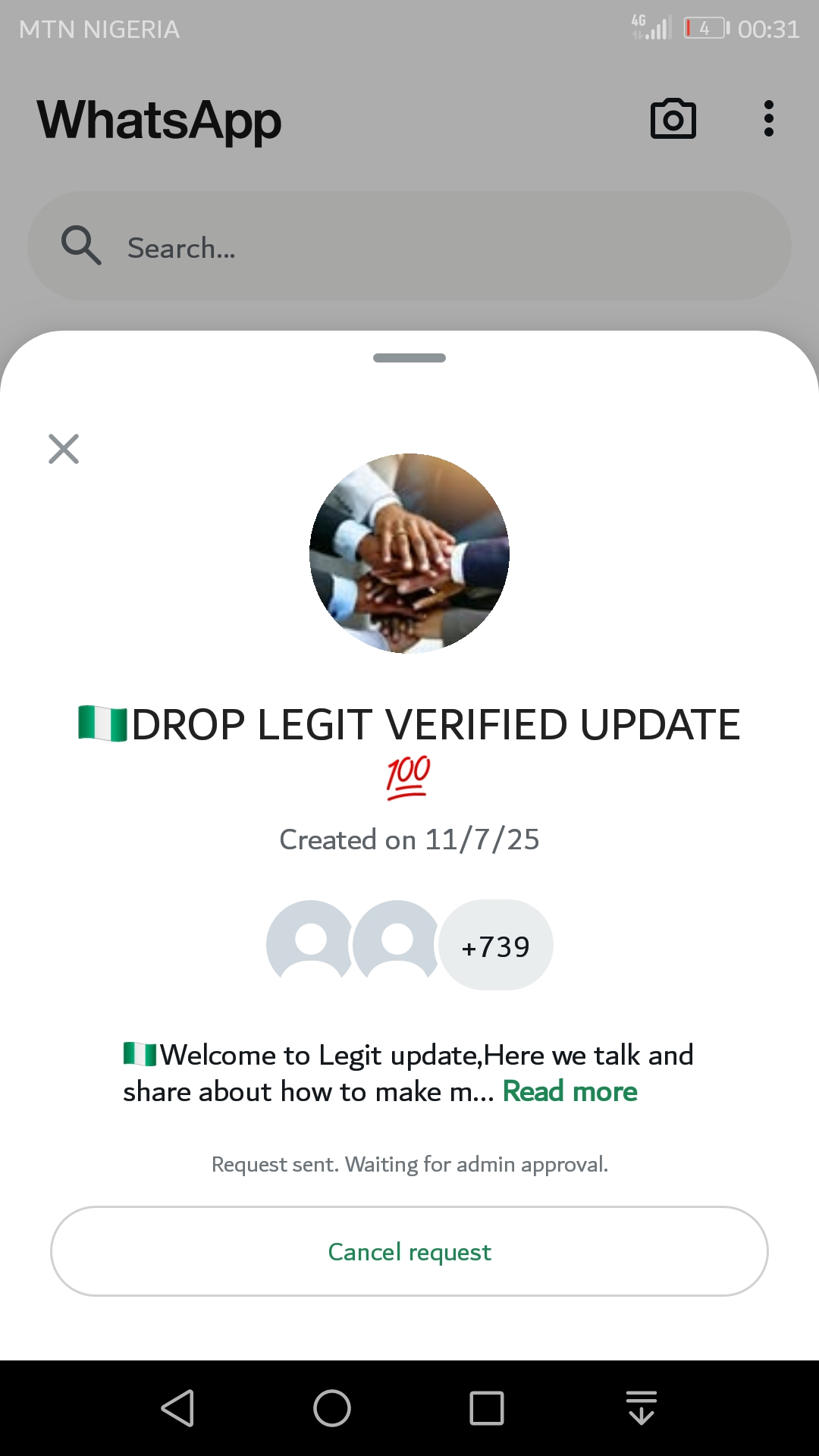View the +739 members bubble
The image size is (819, 1456).
click(496, 946)
